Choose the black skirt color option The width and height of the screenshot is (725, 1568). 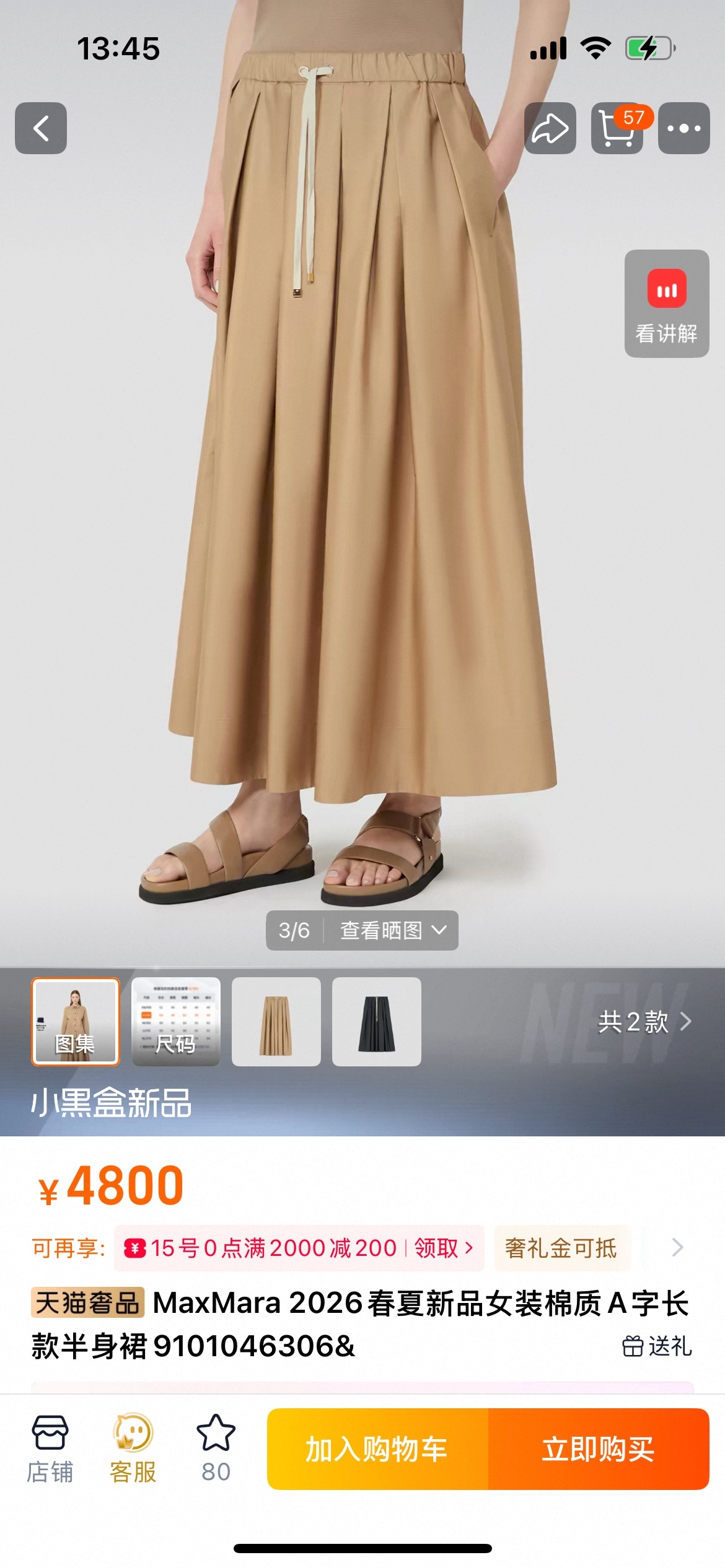pos(377,1021)
